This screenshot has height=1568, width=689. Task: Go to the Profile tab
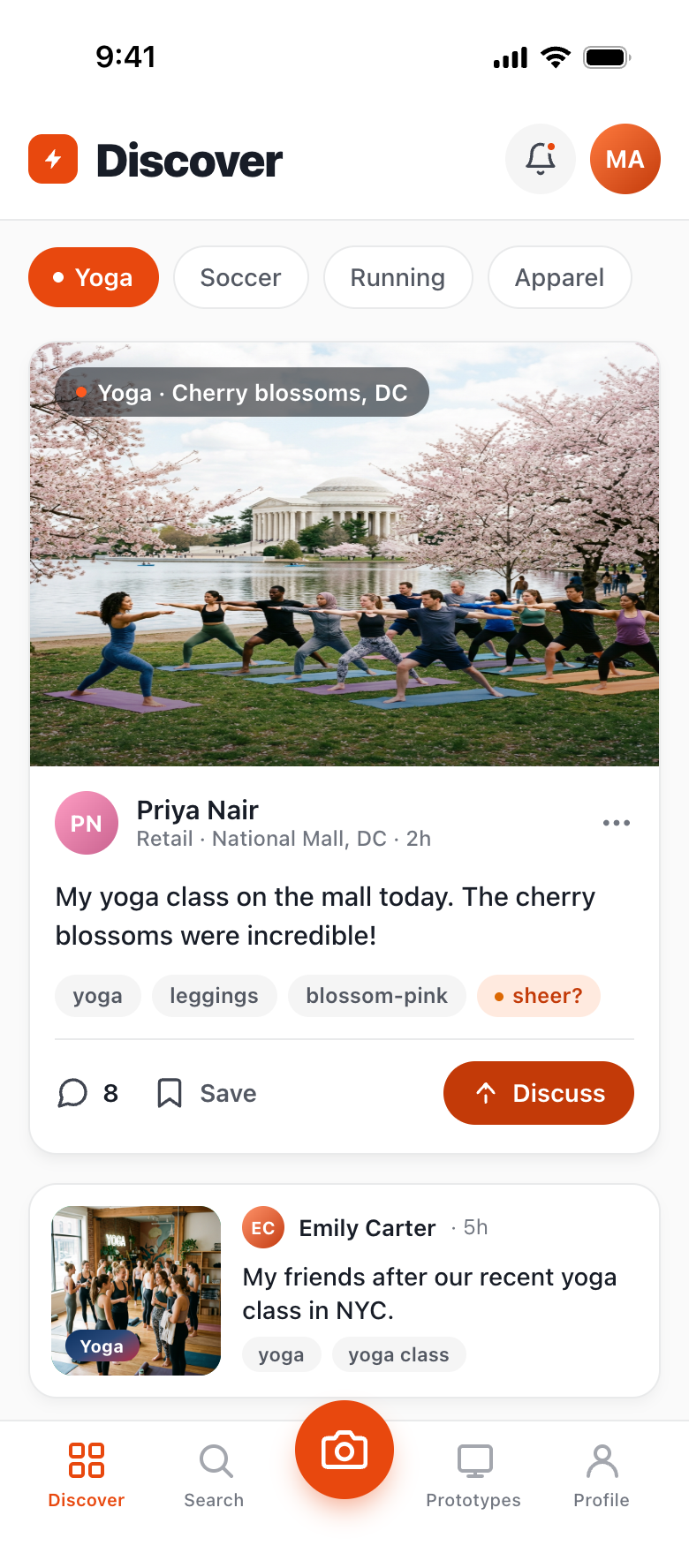[x=602, y=1476]
